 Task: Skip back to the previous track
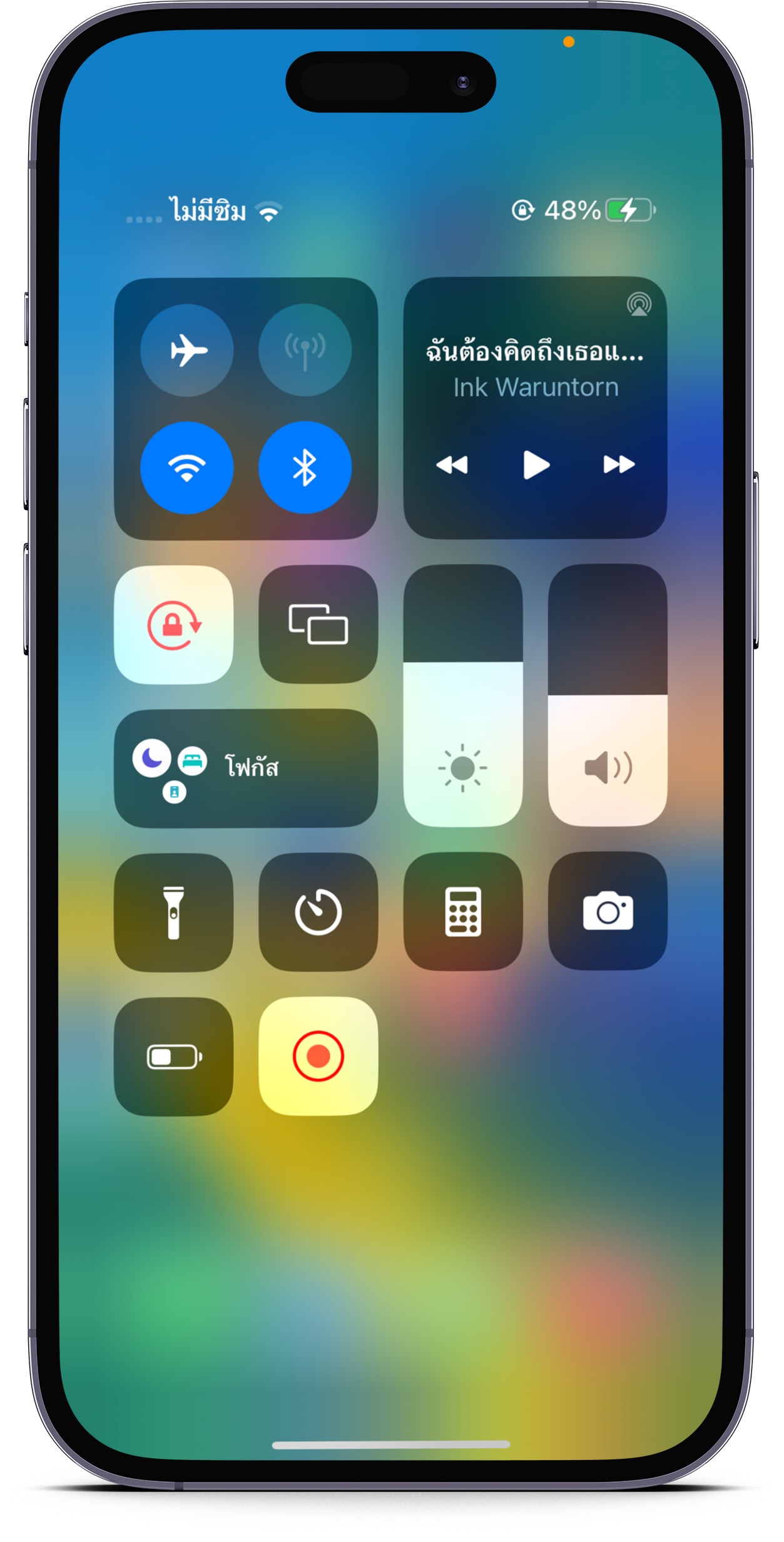click(x=452, y=465)
